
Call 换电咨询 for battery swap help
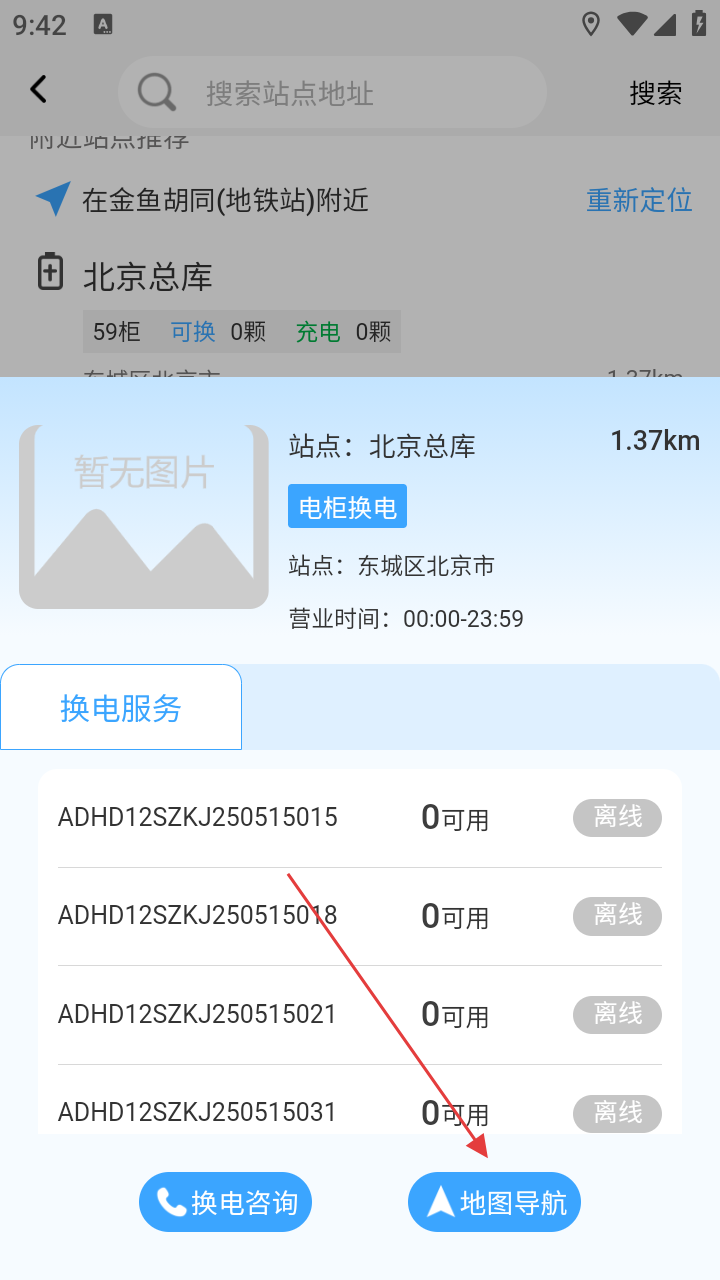(226, 1202)
